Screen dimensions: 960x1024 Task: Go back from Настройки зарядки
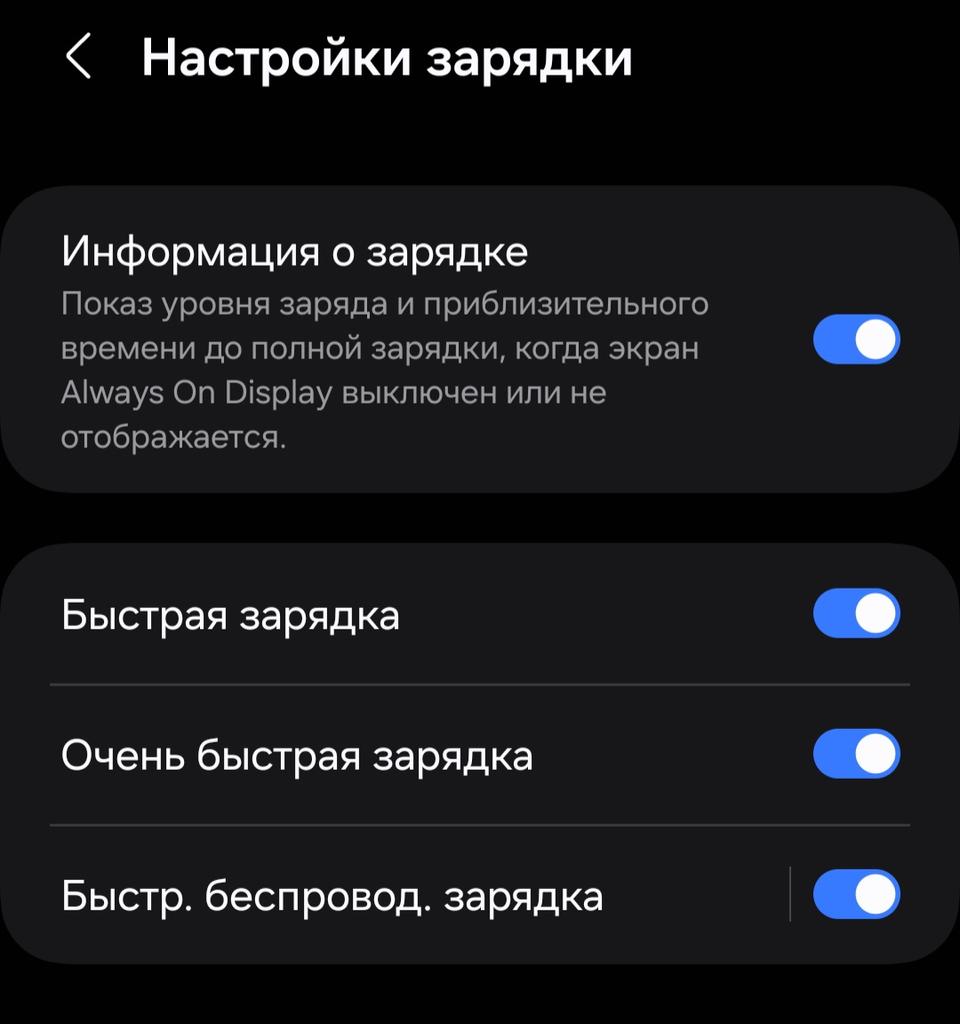(x=78, y=57)
